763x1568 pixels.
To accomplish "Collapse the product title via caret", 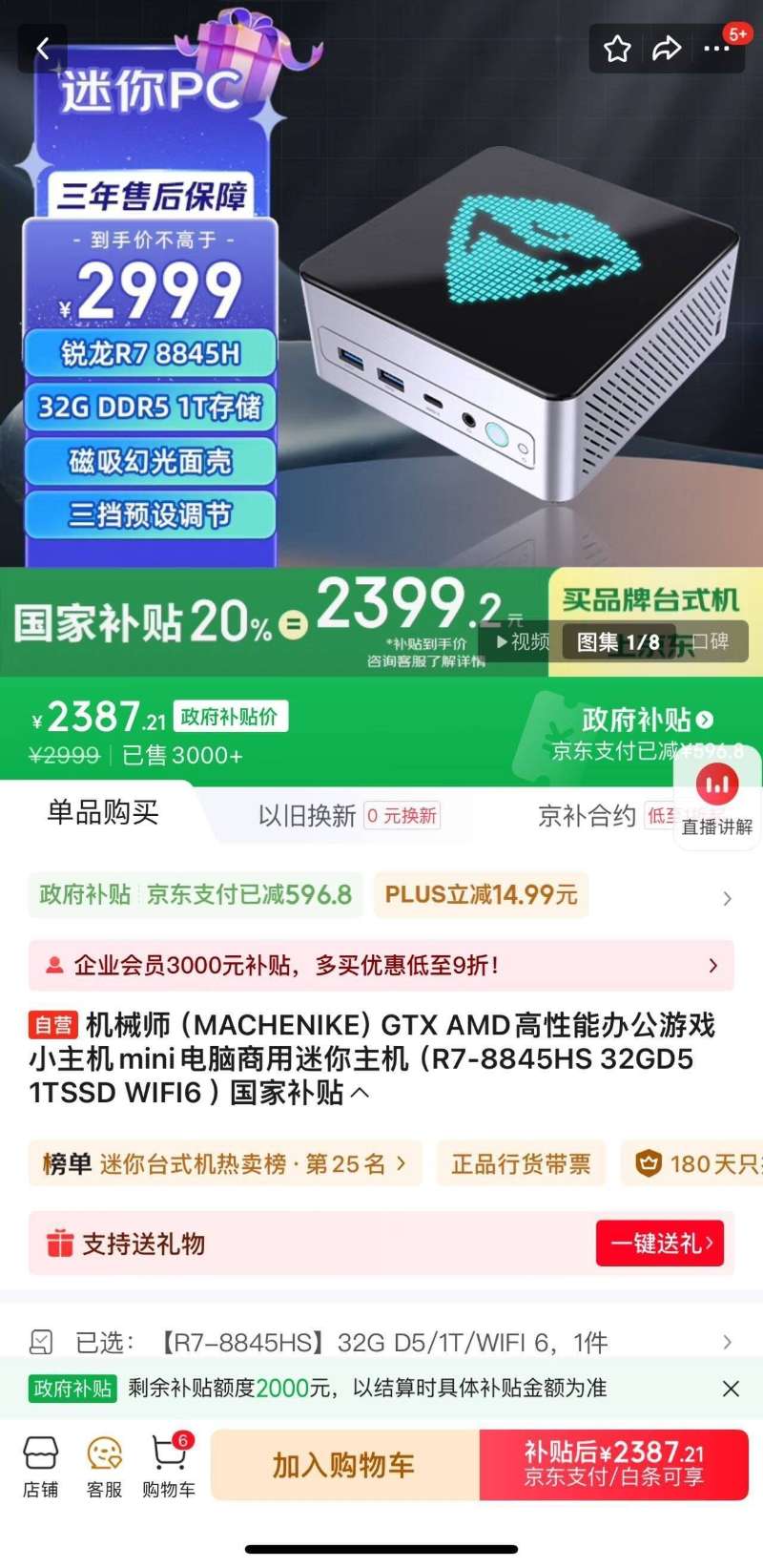I will [360, 1095].
